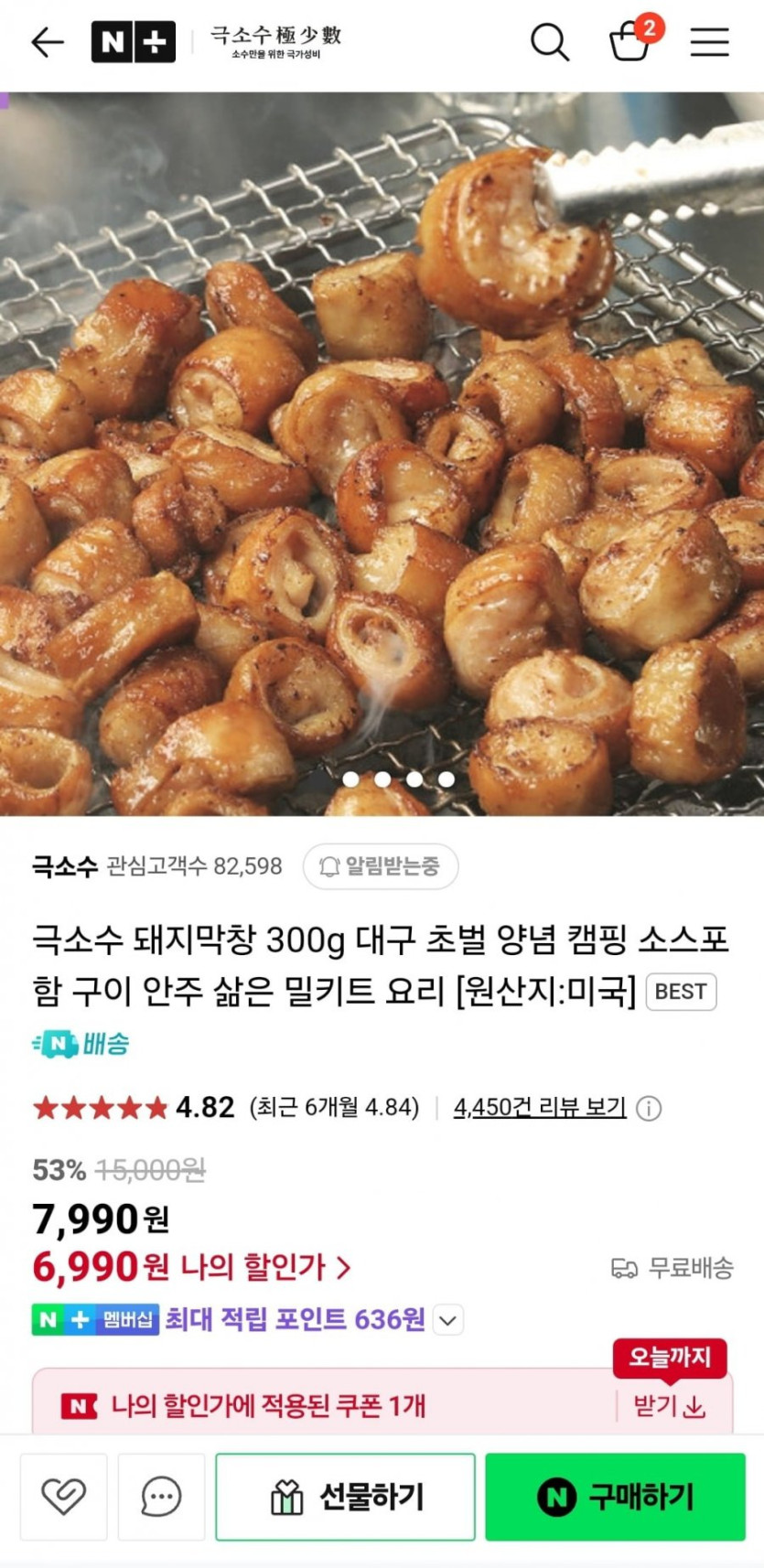
Task: Open the hamburger menu
Action: tap(709, 42)
